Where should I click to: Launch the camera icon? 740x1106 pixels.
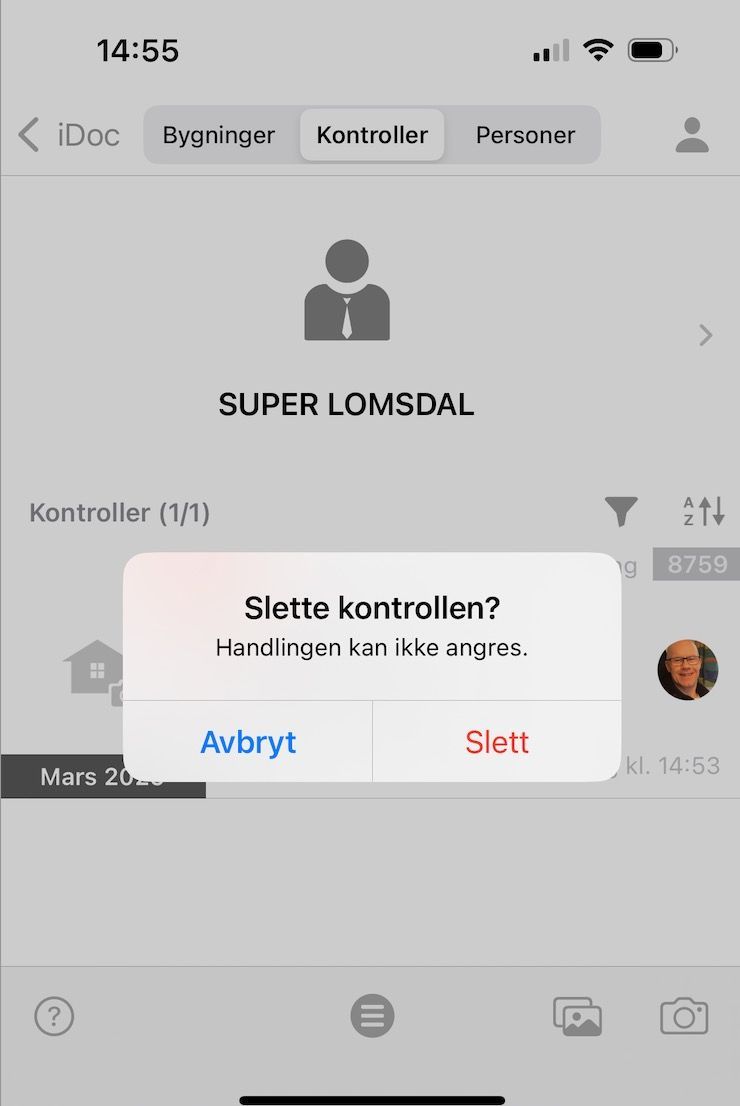pyautogui.click(x=684, y=1017)
